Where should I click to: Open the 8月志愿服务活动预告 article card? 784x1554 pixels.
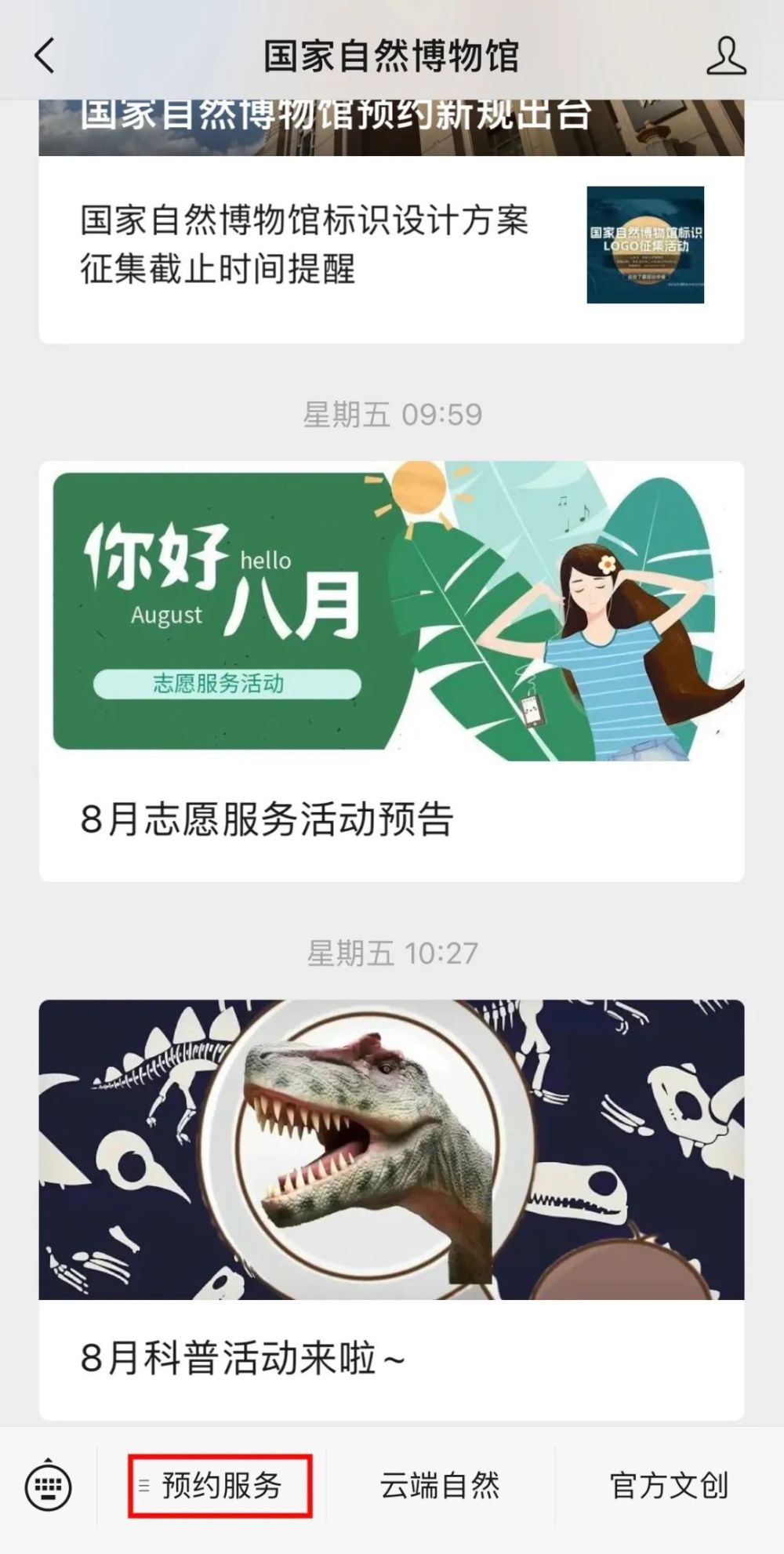point(392,670)
